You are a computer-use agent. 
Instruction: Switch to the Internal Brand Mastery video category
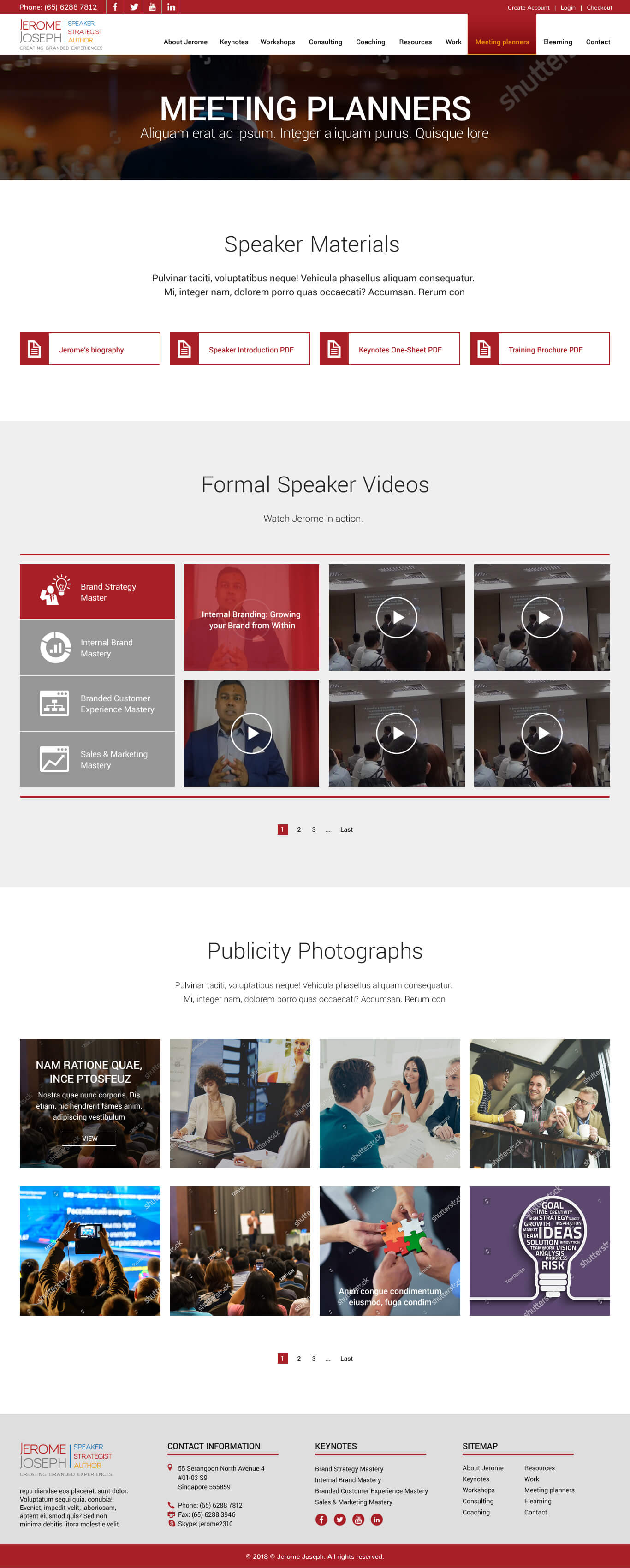click(x=97, y=648)
